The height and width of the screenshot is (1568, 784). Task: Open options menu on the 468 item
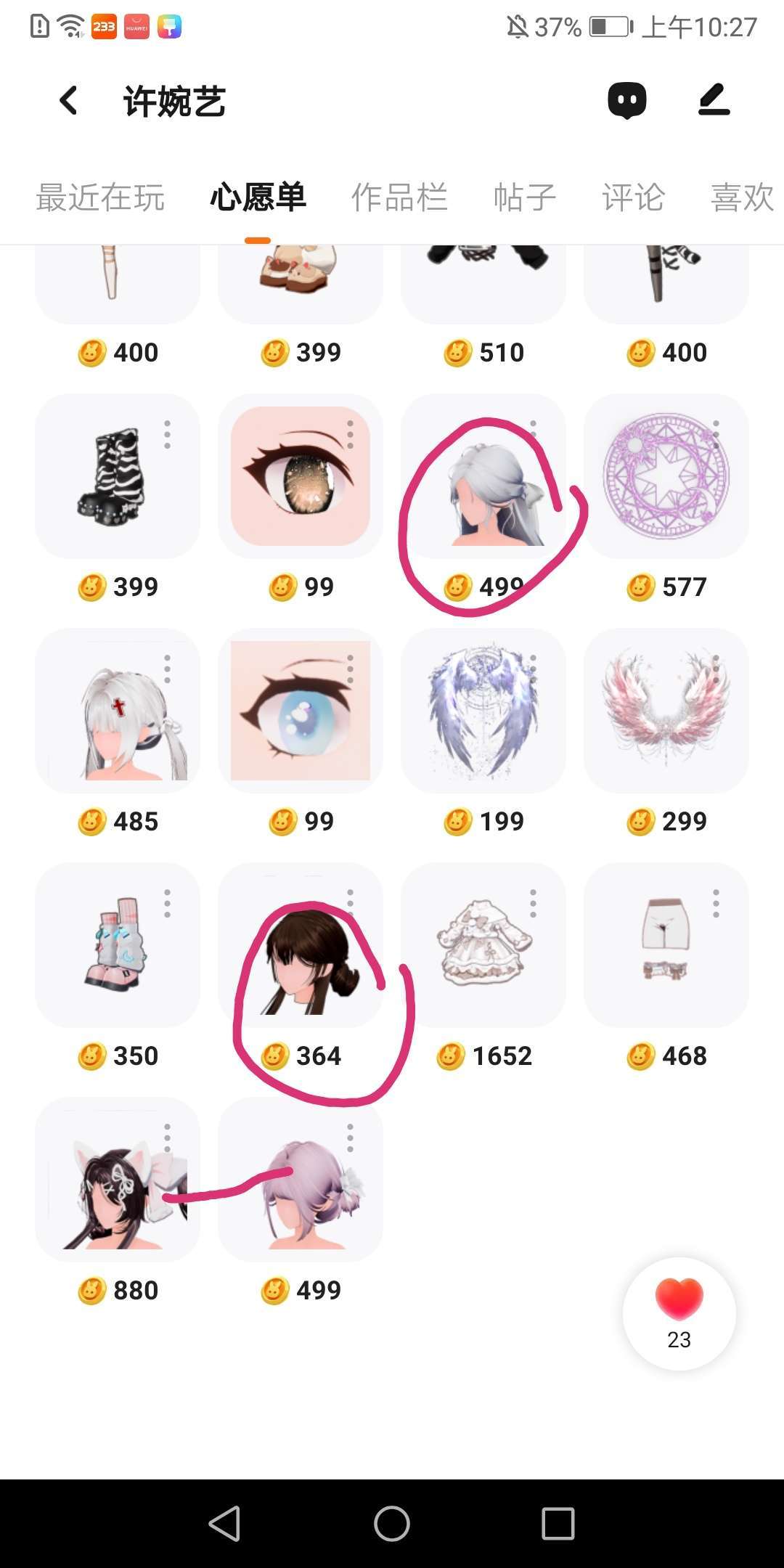(716, 904)
